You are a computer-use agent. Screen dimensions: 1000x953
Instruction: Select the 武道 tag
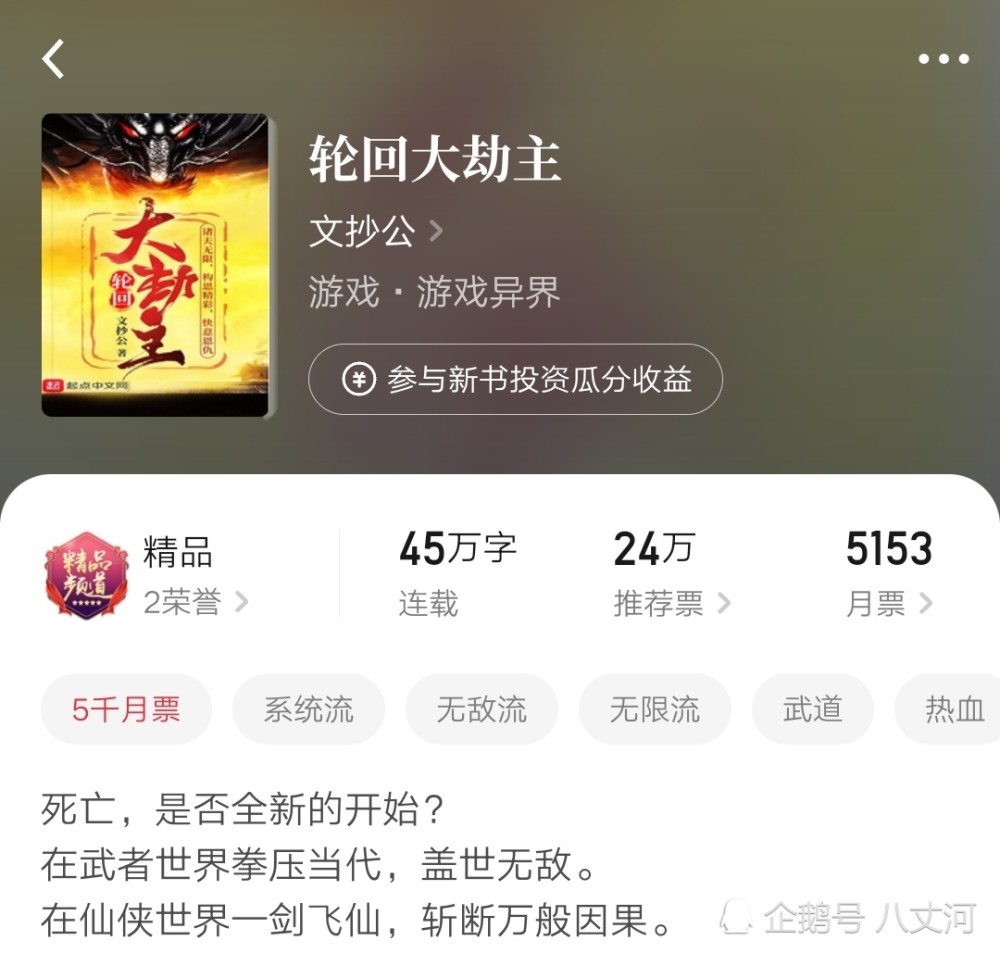coord(812,710)
